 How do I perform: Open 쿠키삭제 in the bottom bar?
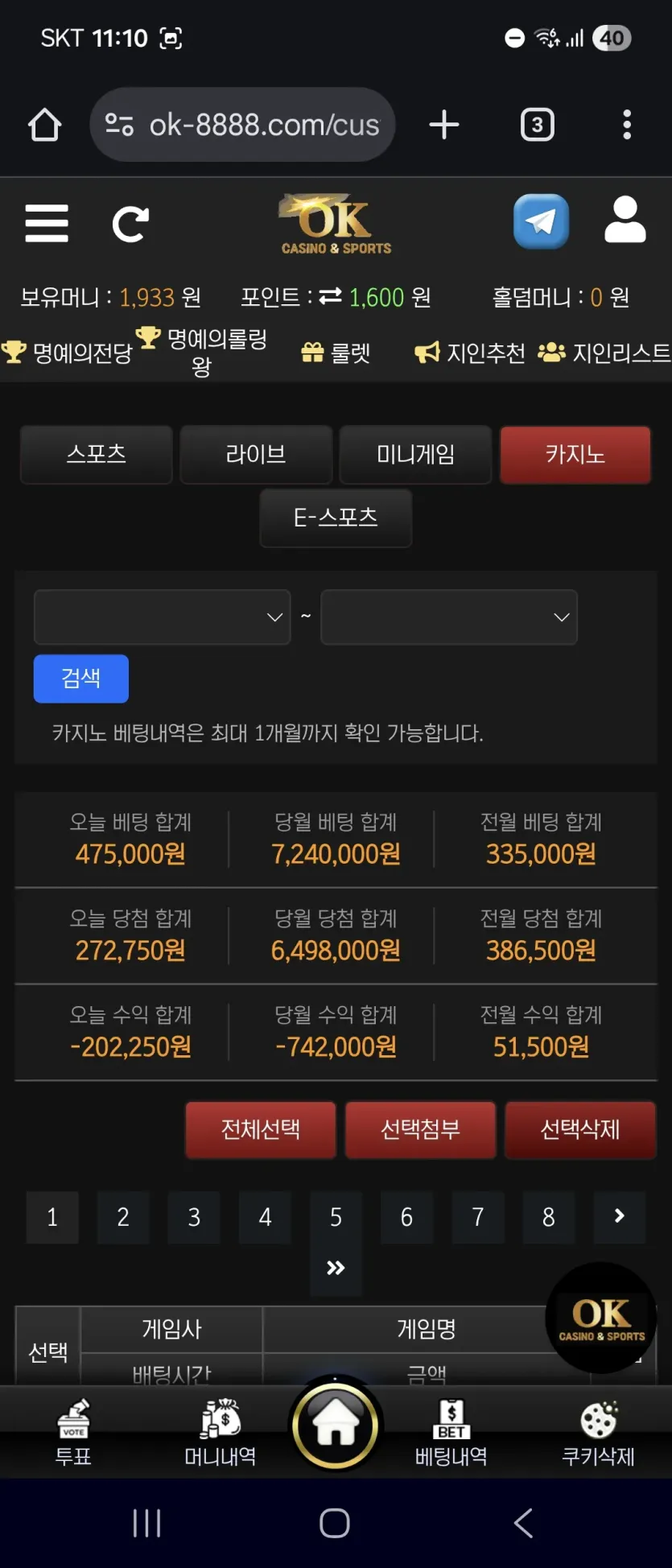(x=598, y=1434)
